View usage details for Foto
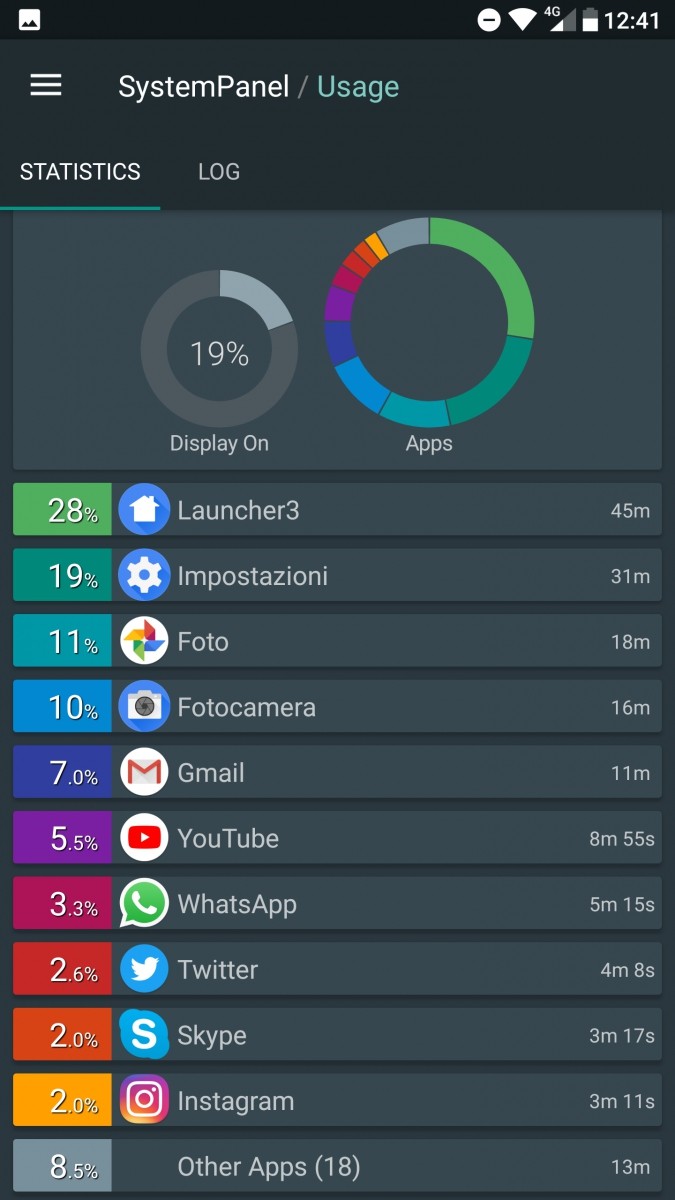Screen dimensions: 675x1200 tap(337, 642)
